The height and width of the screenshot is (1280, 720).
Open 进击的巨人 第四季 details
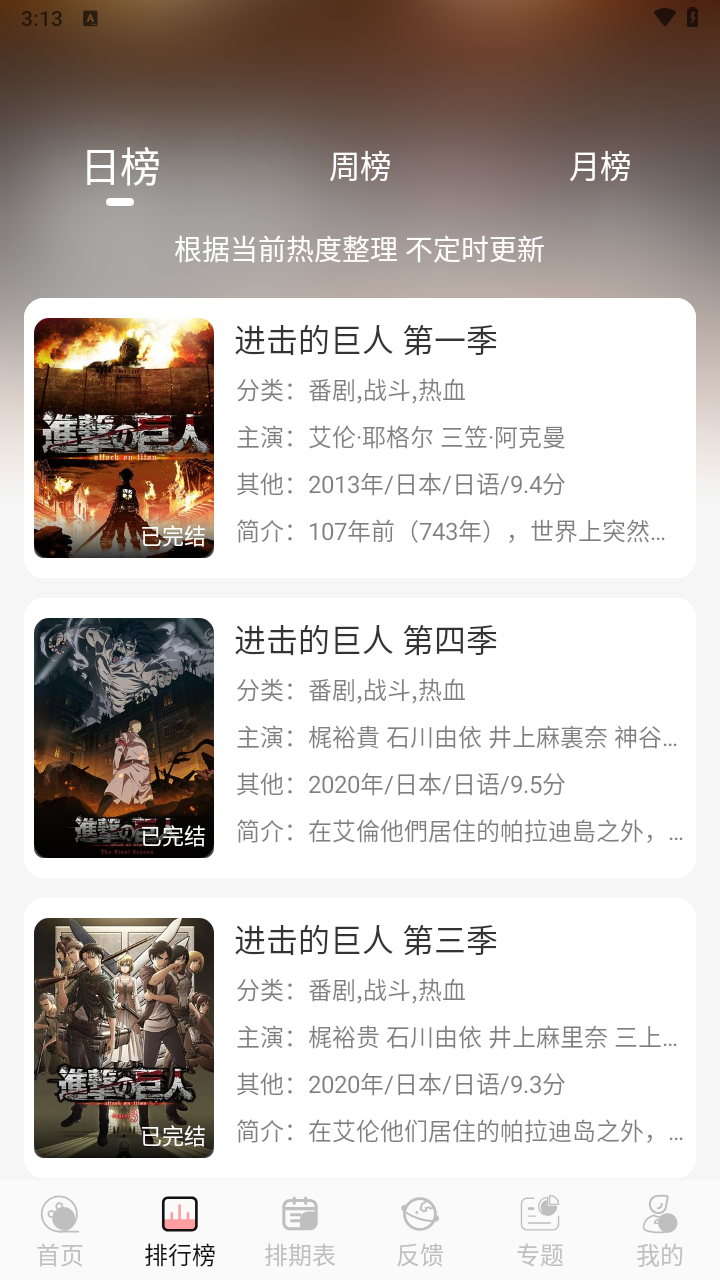[360, 738]
